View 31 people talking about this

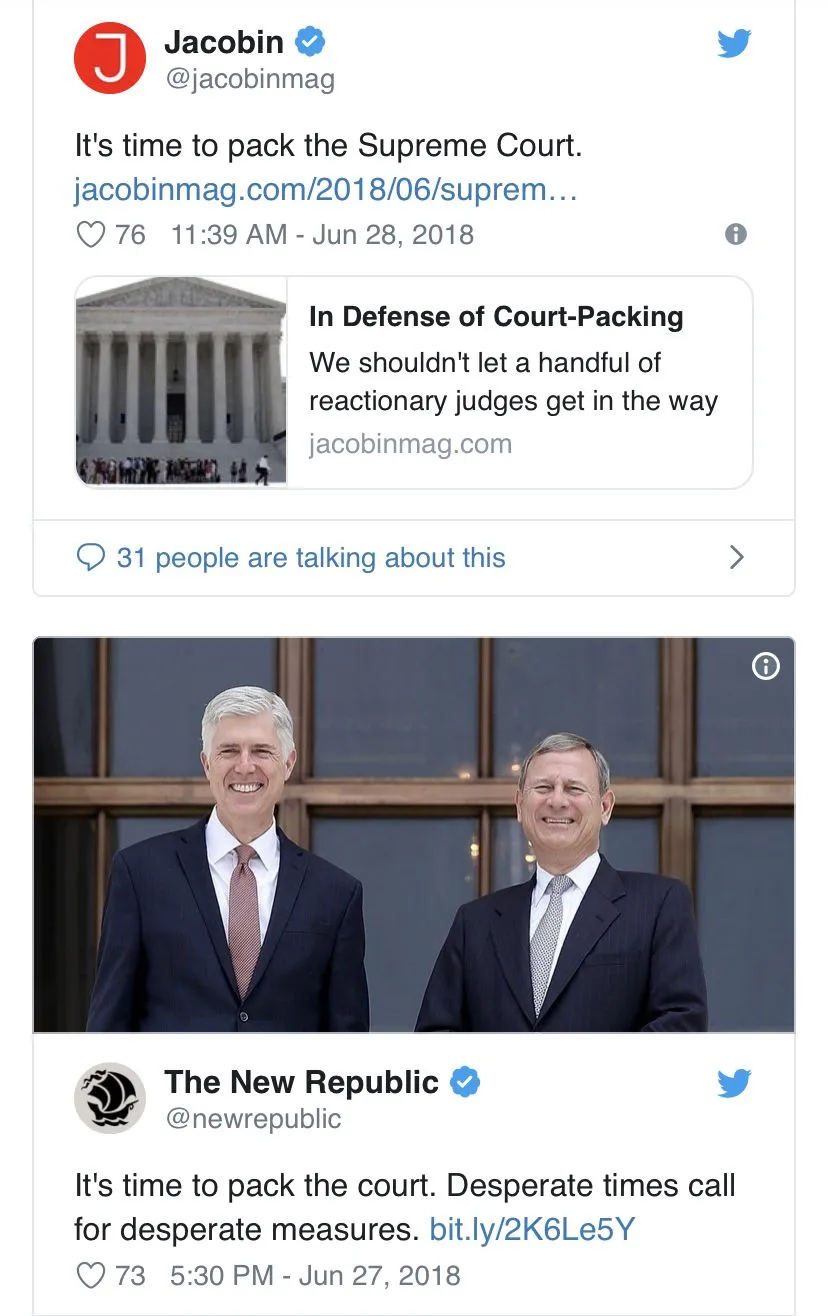310,557
